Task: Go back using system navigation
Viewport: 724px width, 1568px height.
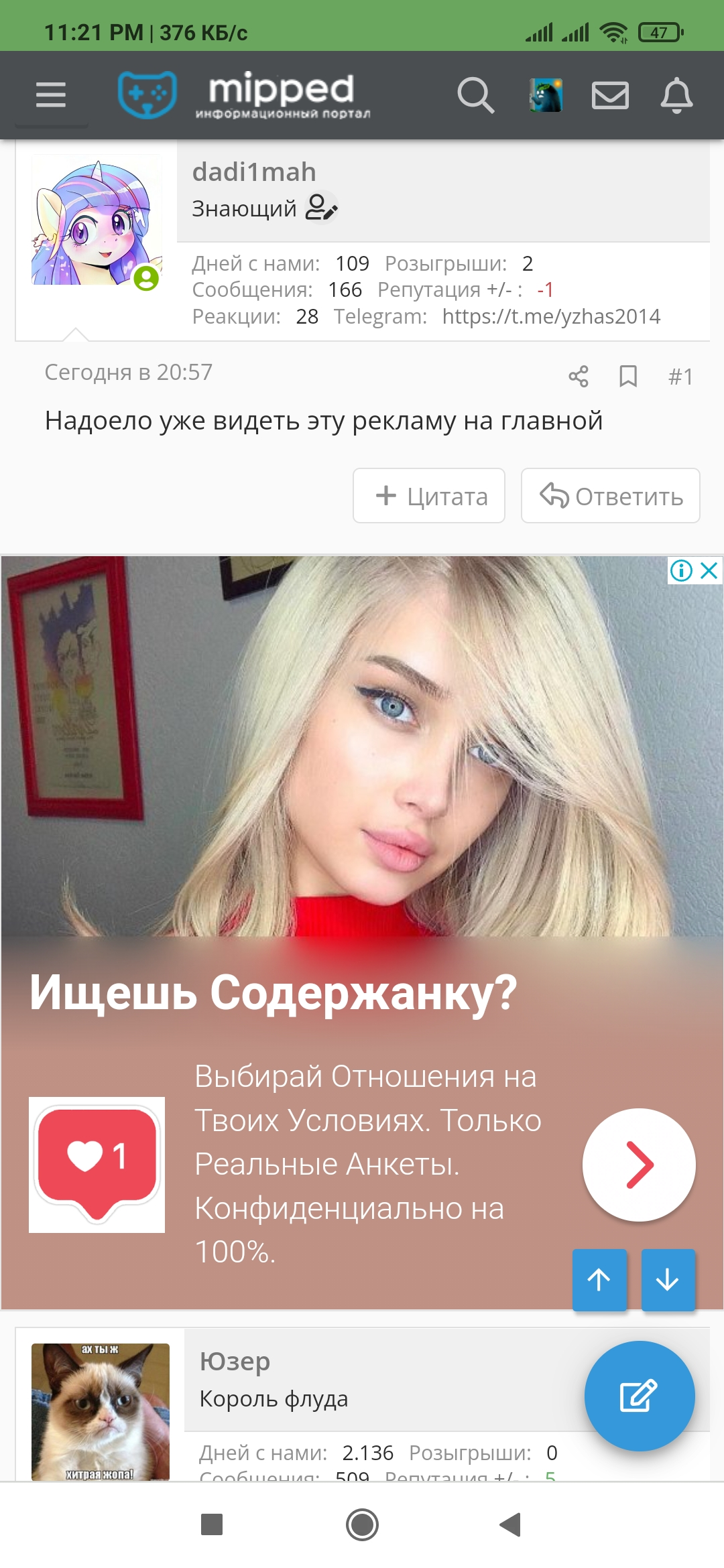Action: point(511,1524)
